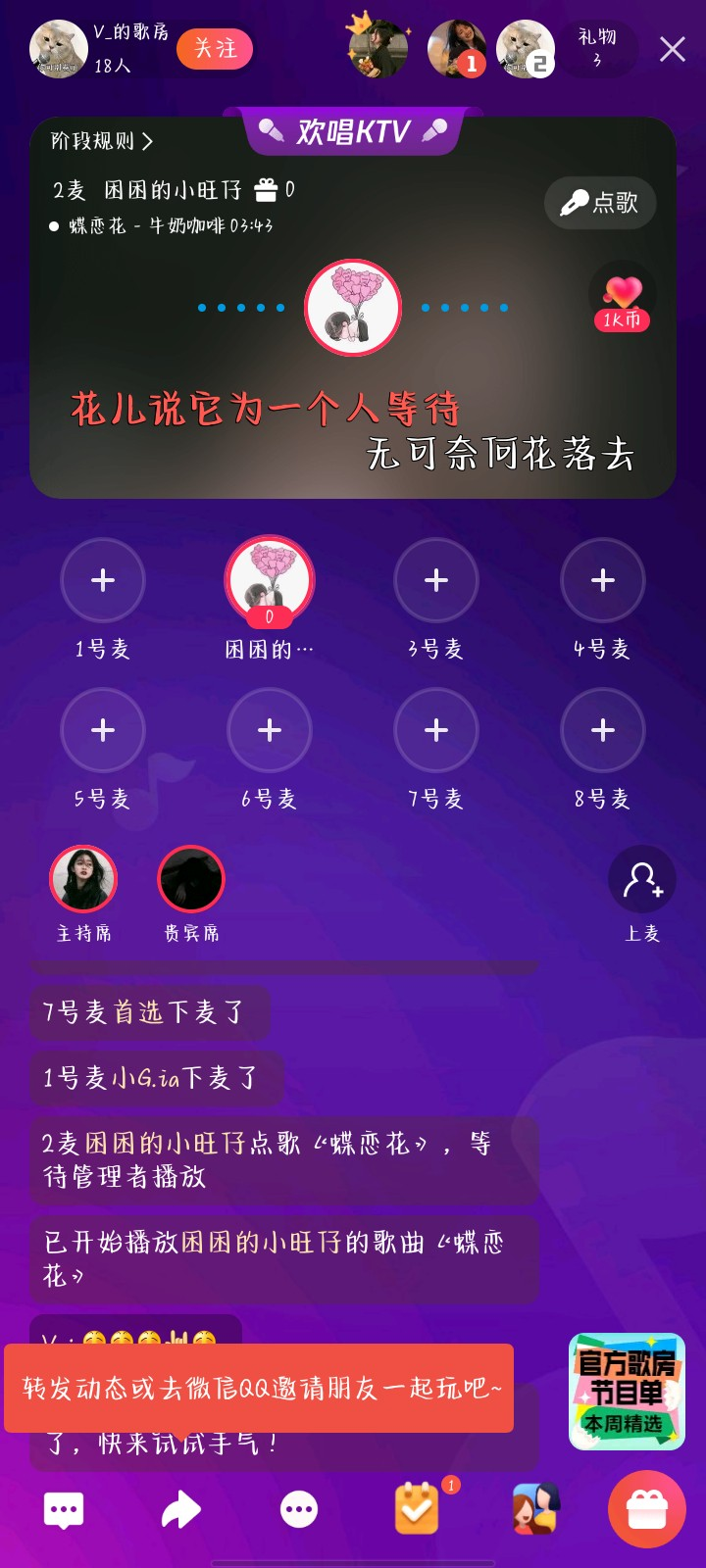706x1568 pixels.
Task: Join the 3号麦 mic seat
Action: pyautogui.click(x=436, y=581)
